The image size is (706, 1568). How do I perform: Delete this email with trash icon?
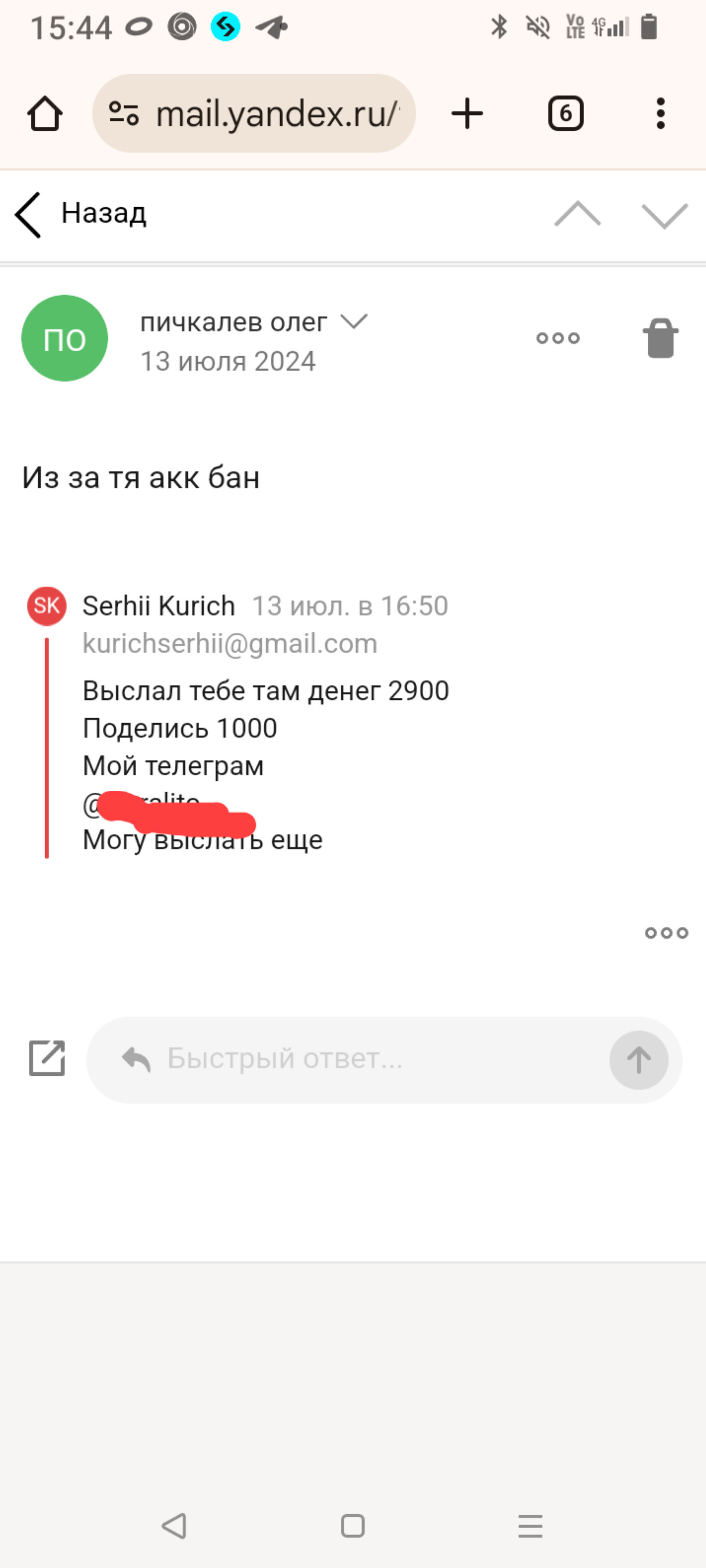[660, 338]
